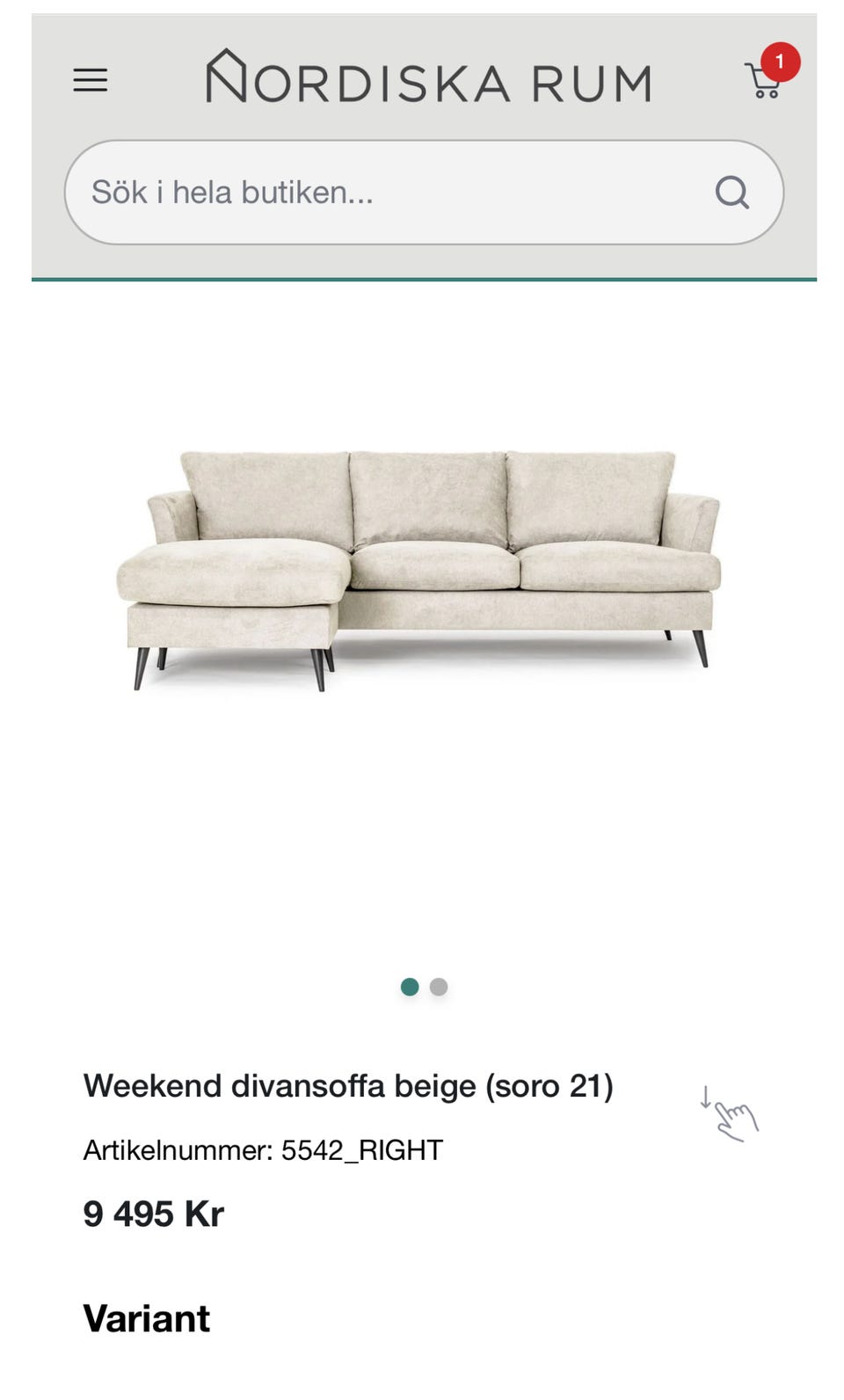Open the hamburger menu

tap(90, 81)
